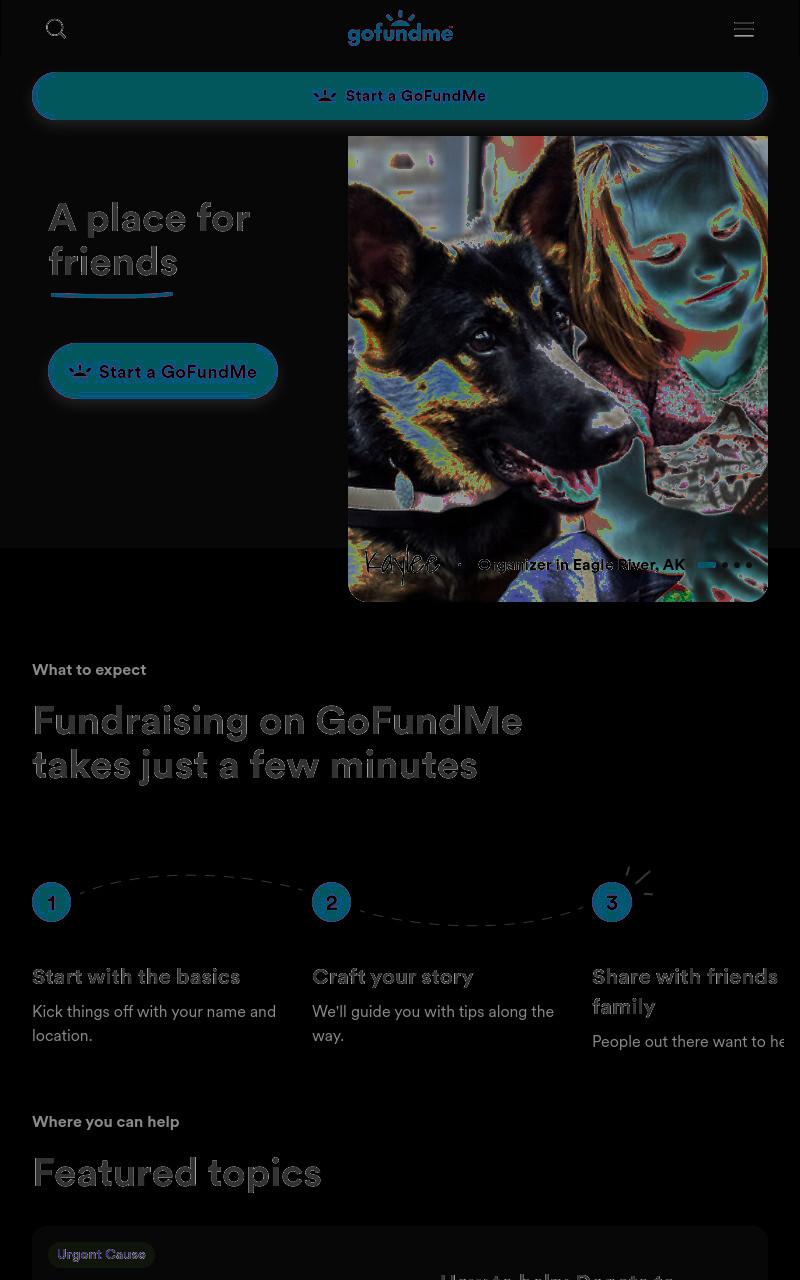The width and height of the screenshot is (800, 1280).
Task: Open the Urgent Cause featured topic card
Action: 400,1253
